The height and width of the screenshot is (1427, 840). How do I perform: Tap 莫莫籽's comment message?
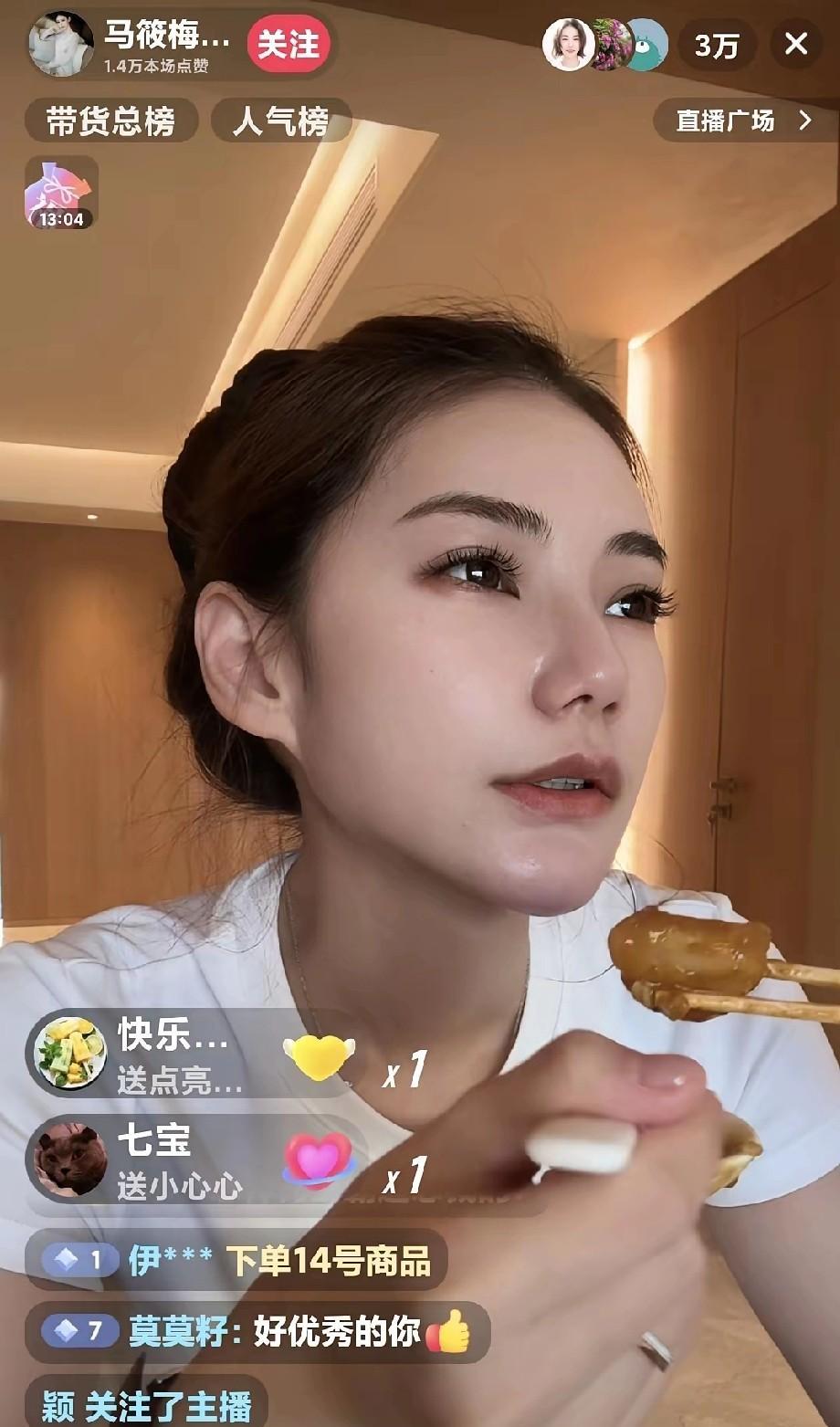point(257,1332)
